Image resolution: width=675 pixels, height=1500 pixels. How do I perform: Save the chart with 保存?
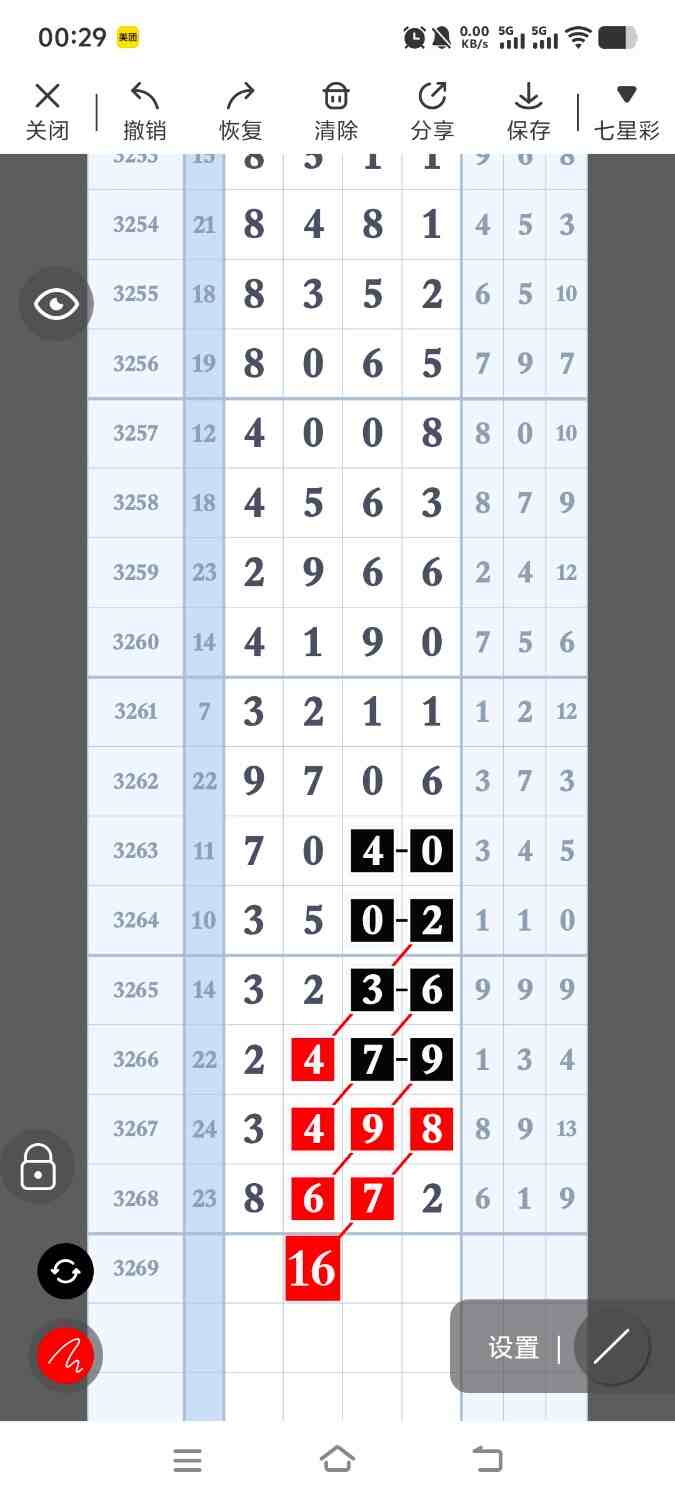(x=528, y=111)
